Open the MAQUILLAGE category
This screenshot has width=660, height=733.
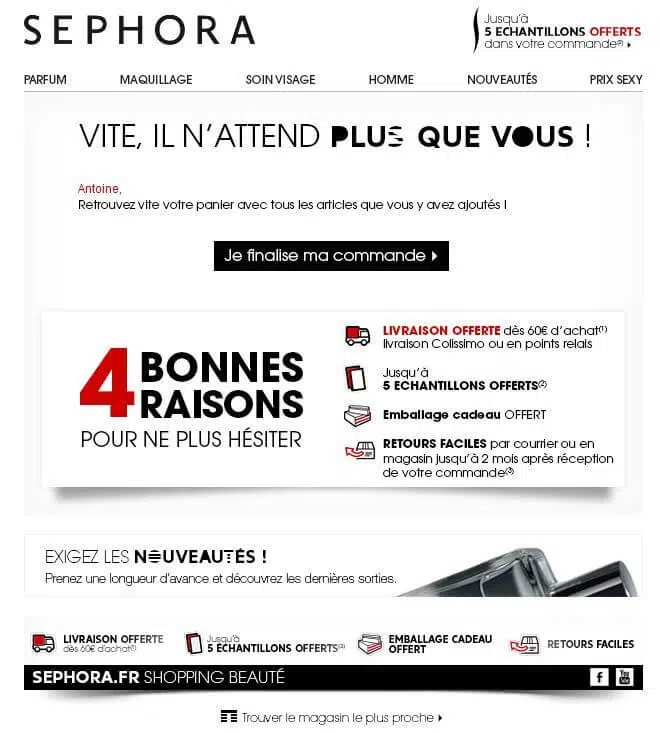tap(156, 79)
